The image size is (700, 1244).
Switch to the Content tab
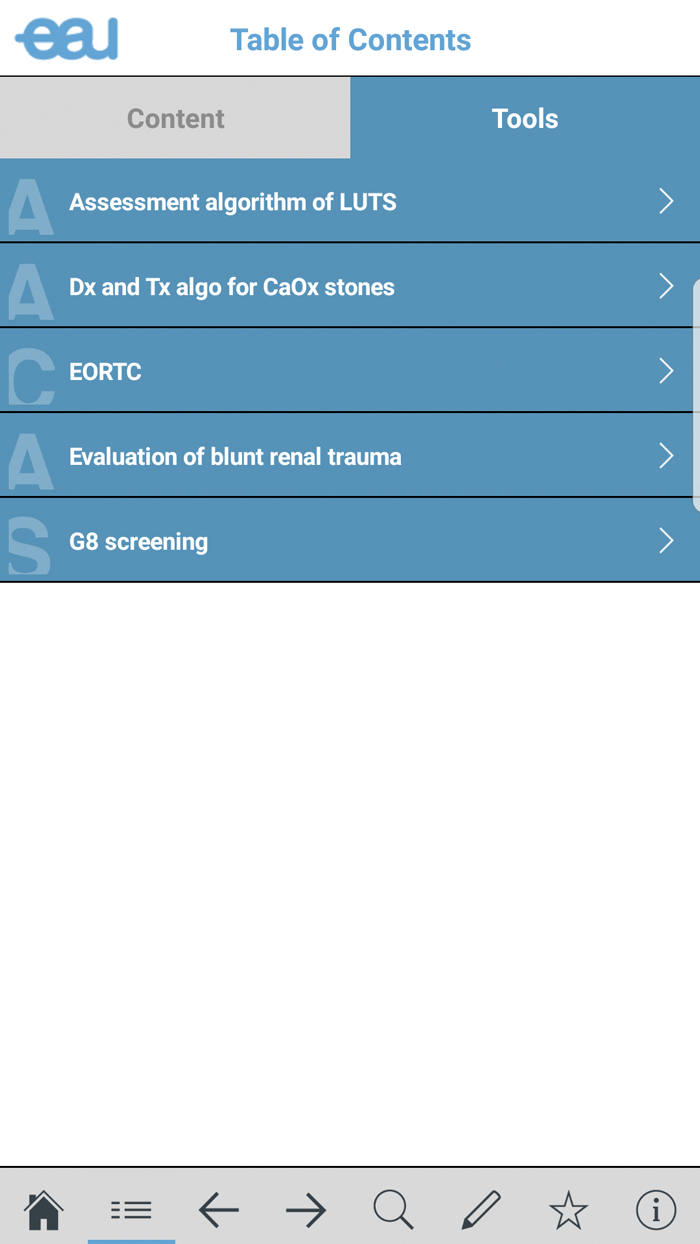coord(175,118)
